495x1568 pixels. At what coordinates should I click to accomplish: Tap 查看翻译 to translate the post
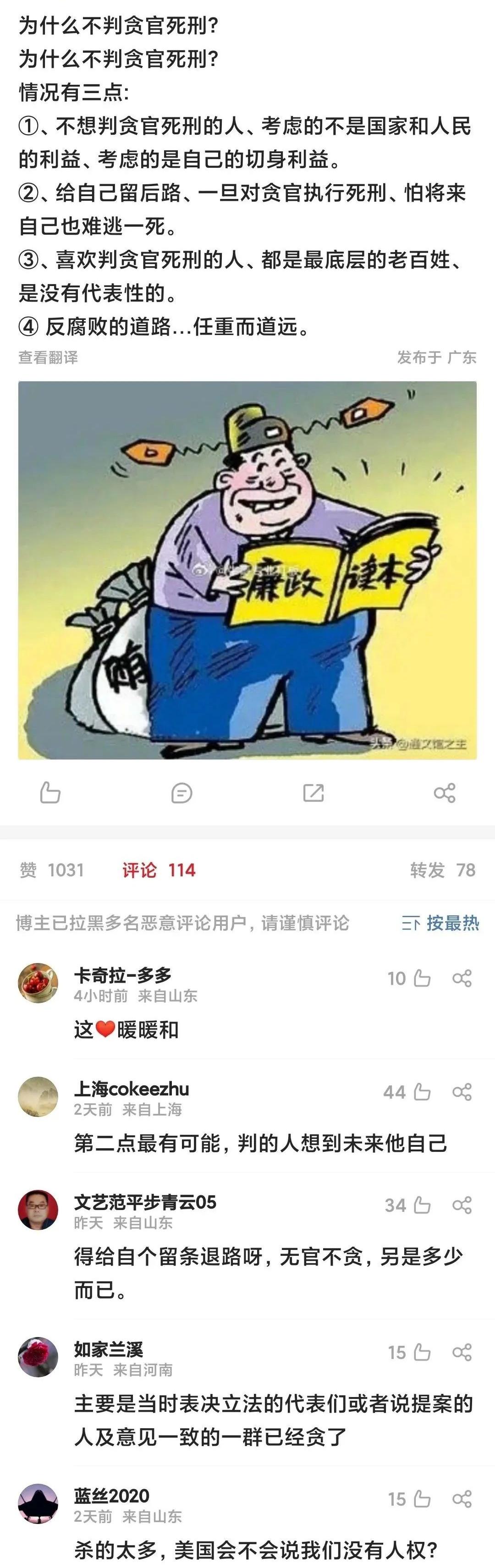48,358
